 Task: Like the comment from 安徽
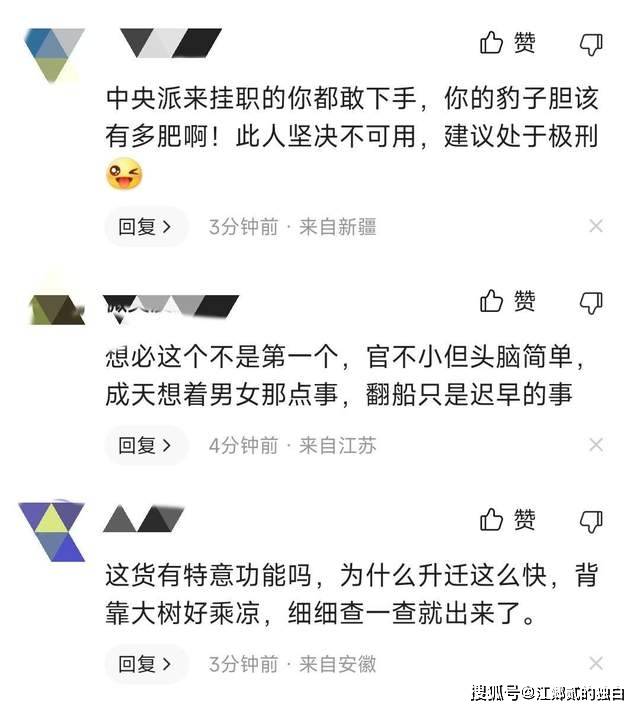(x=507, y=519)
